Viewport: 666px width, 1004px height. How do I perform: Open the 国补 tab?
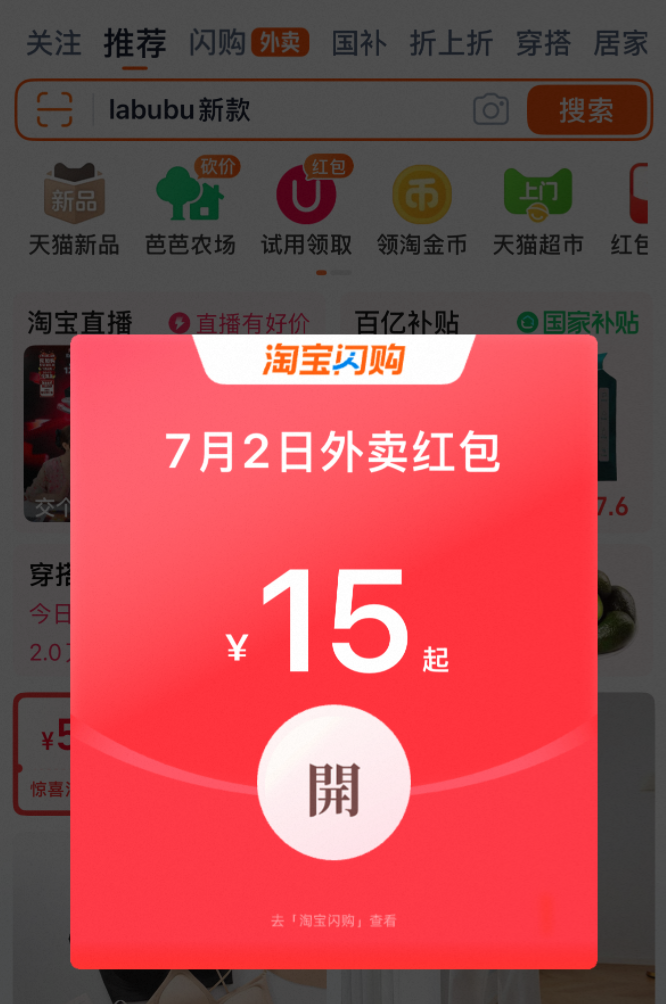tap(359, 44)
